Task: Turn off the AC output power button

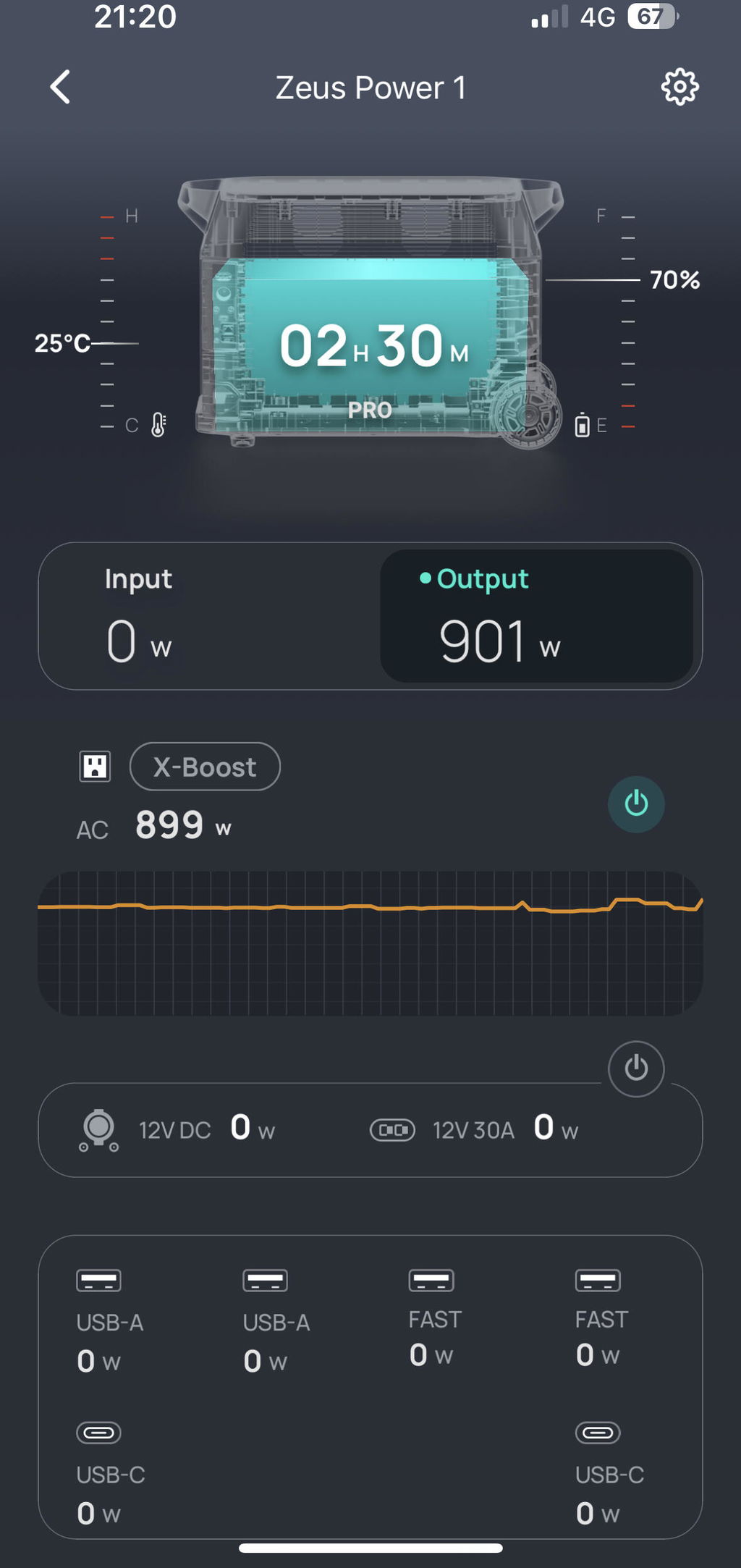Action: click(x=636, y=804)
